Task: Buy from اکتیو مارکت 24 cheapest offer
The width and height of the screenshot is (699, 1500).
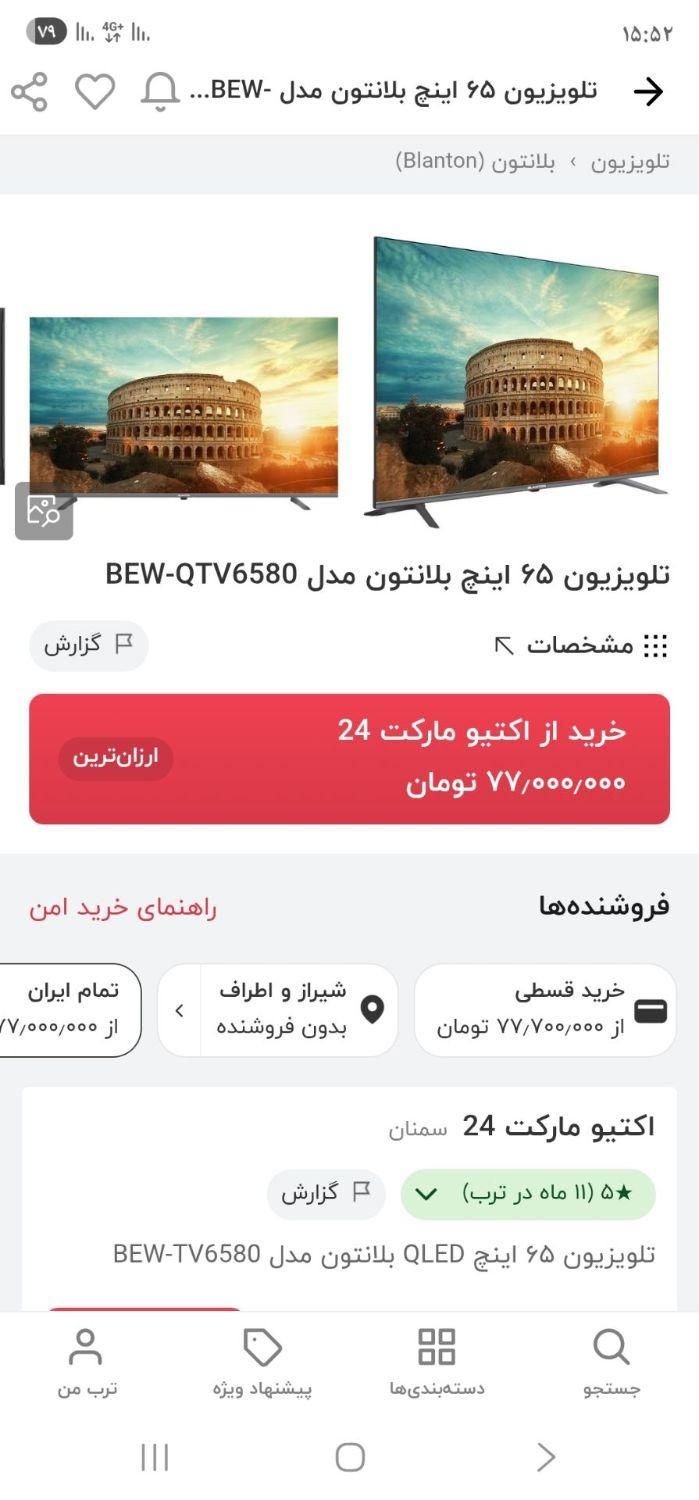Action: point(349,758)
